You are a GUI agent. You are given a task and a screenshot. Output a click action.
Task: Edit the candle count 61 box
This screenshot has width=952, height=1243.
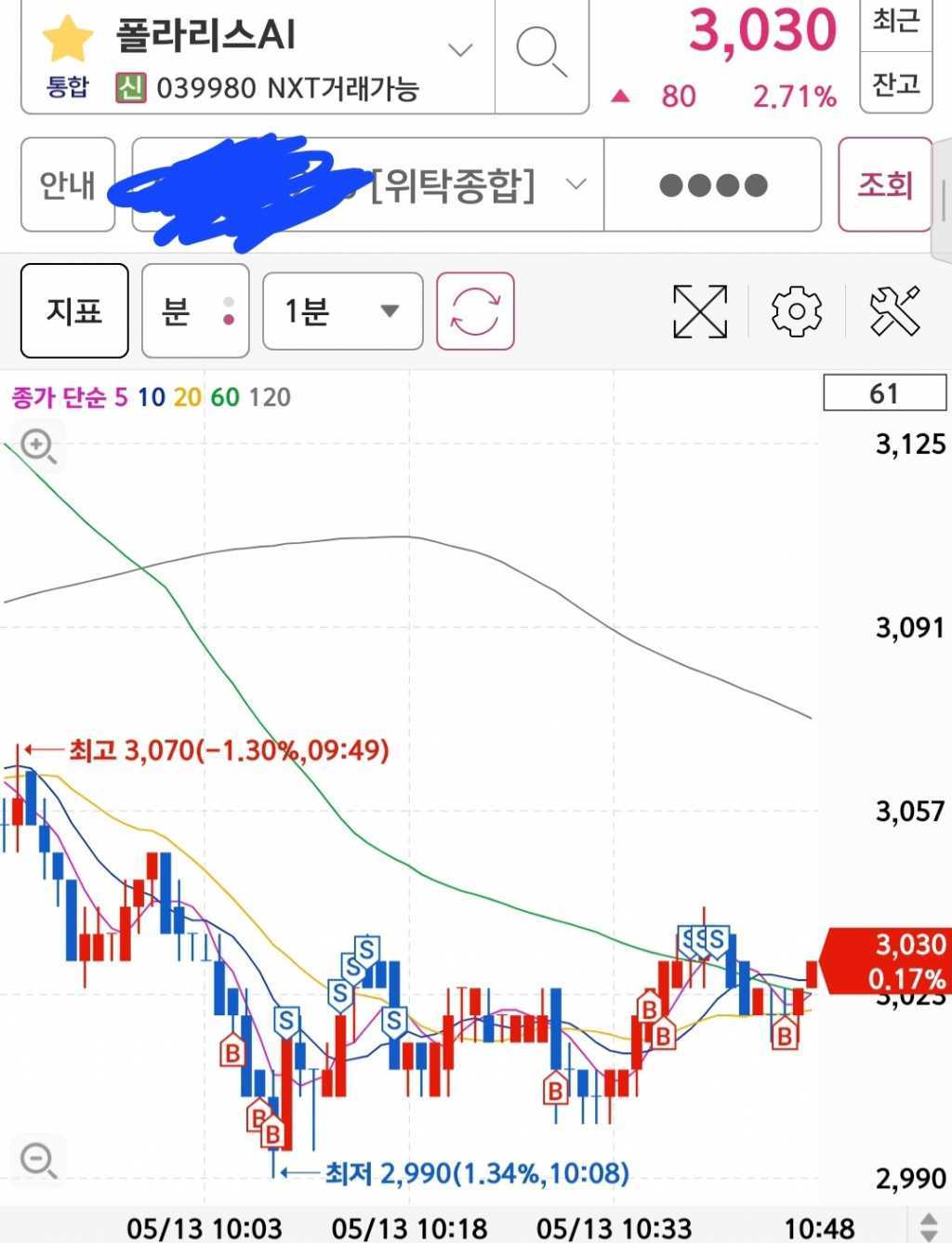point(884,393)
